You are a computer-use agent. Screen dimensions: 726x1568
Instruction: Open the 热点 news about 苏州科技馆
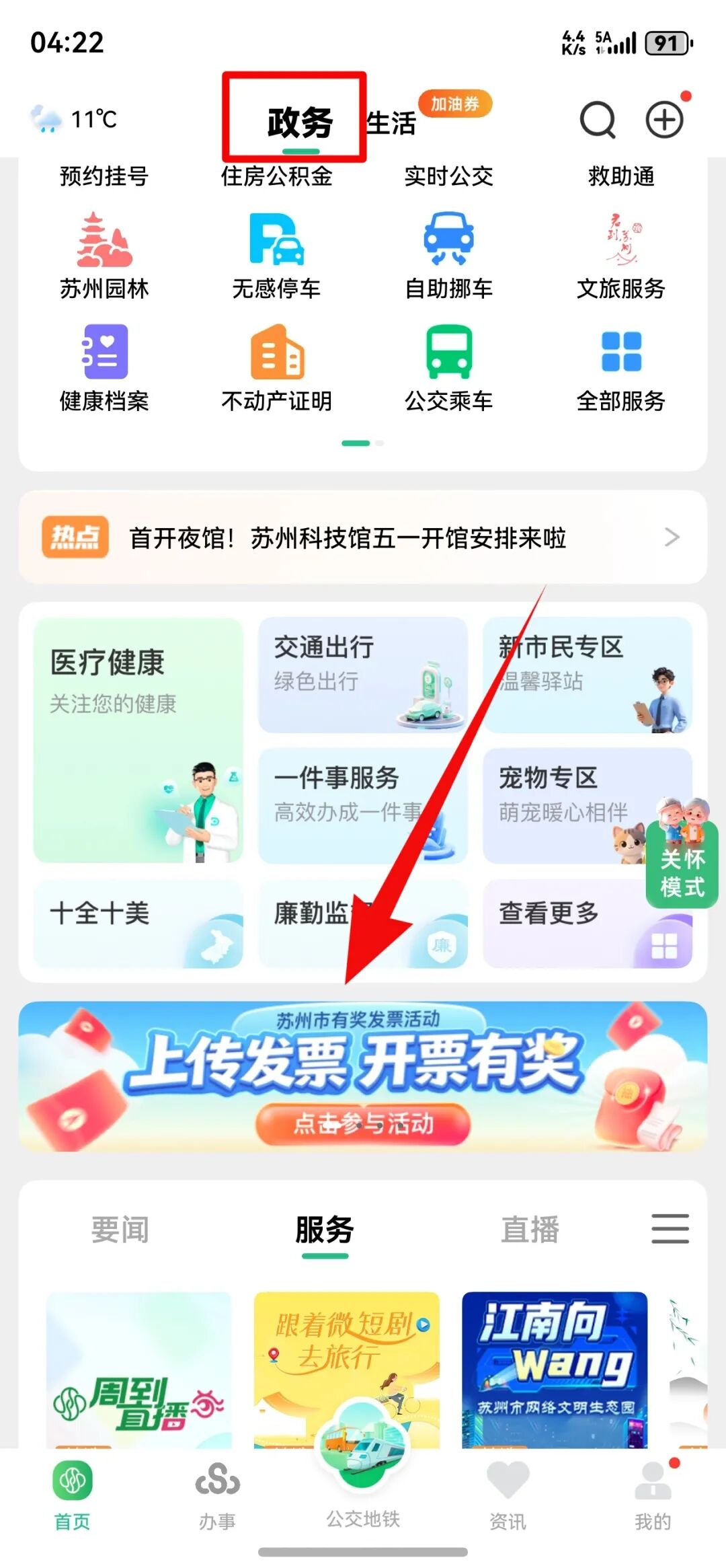[x=363, y=537]
